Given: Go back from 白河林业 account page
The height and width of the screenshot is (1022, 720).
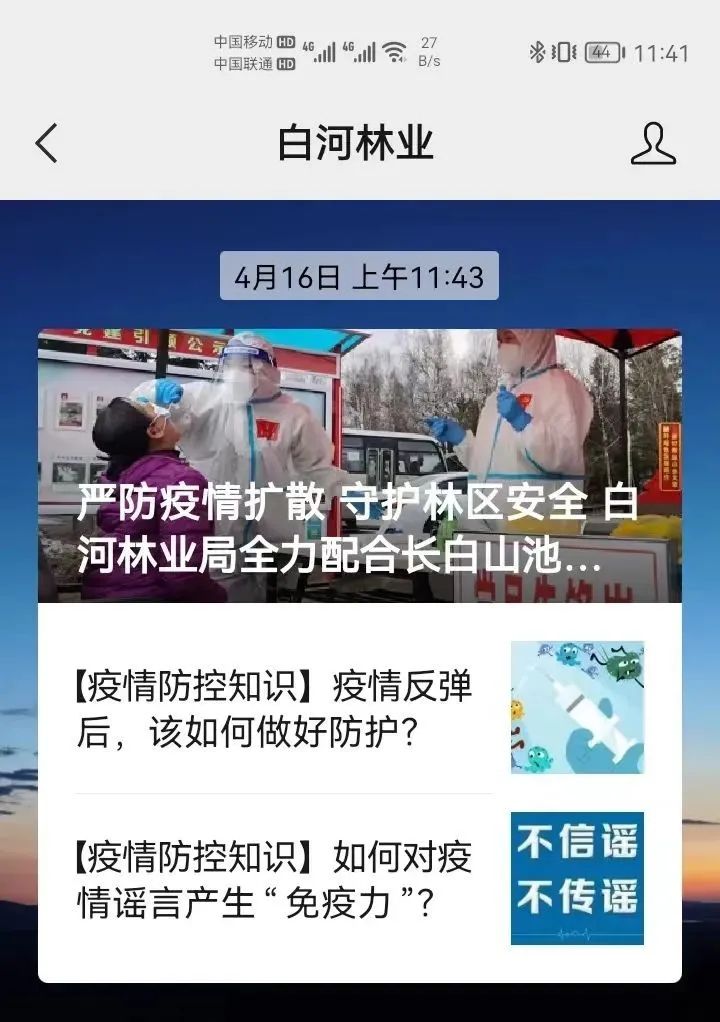Looking at the screenshot, I should [x=46, y=144].
